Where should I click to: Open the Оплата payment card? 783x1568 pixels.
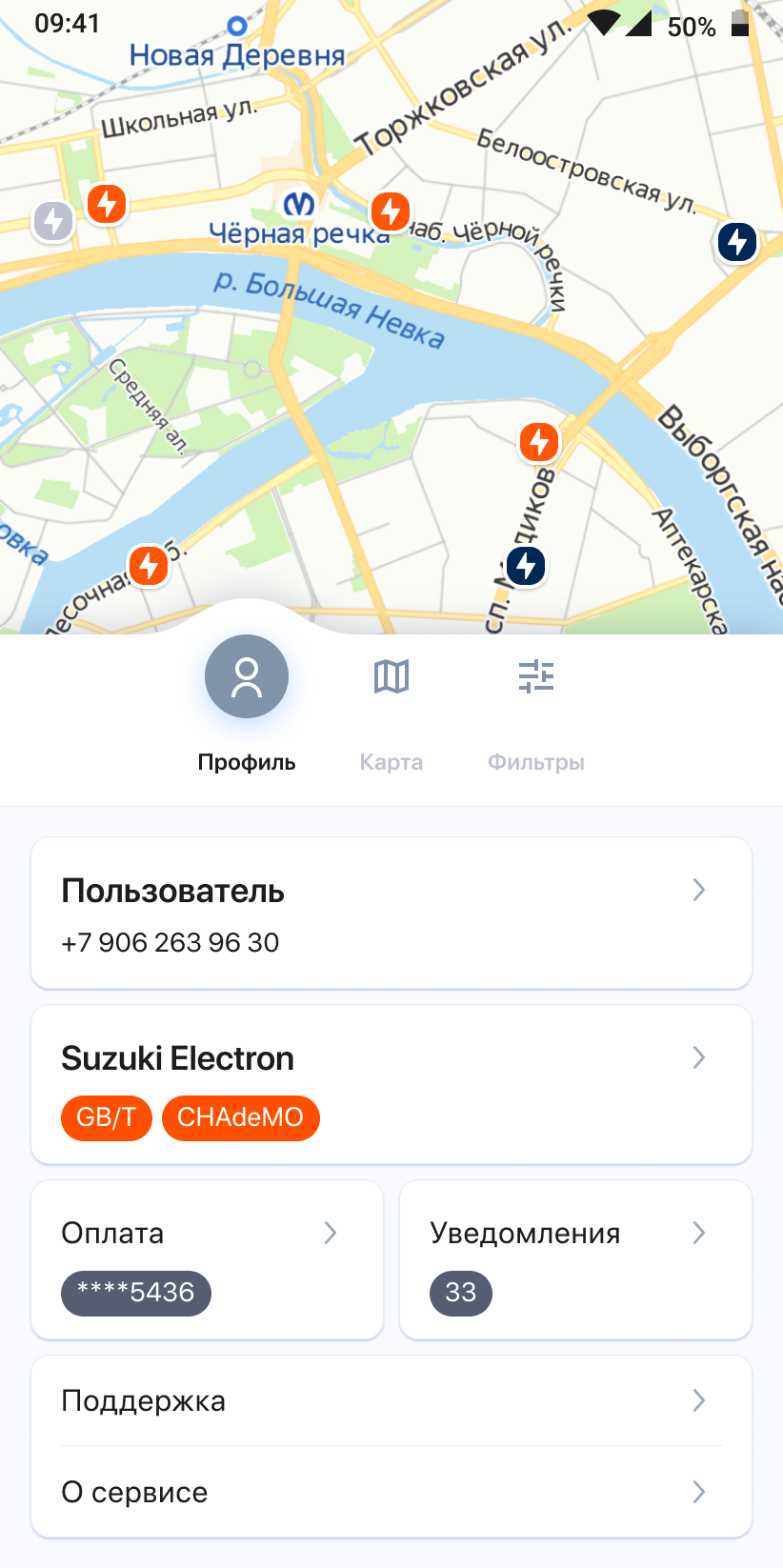tap(207, 1259)
